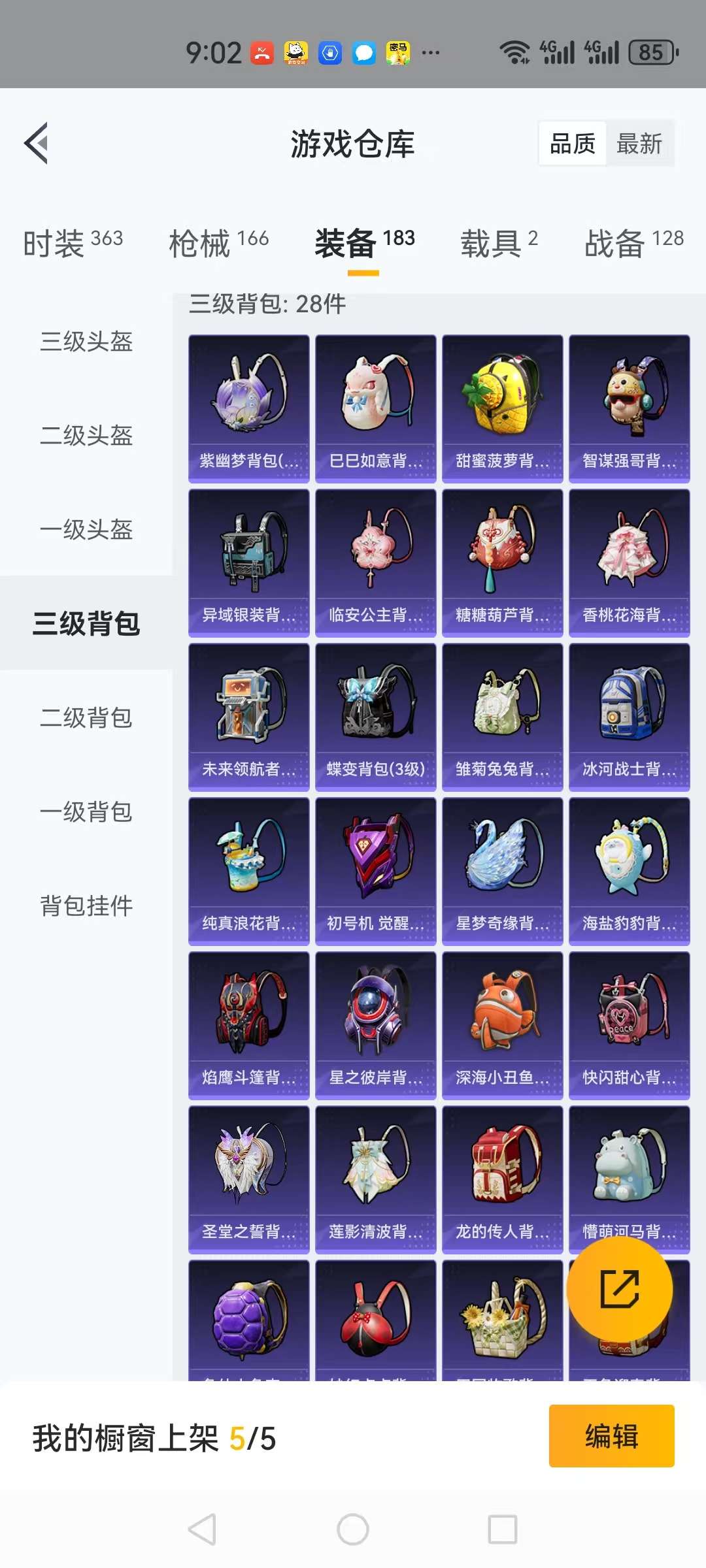Sort items by 品质

573,143
